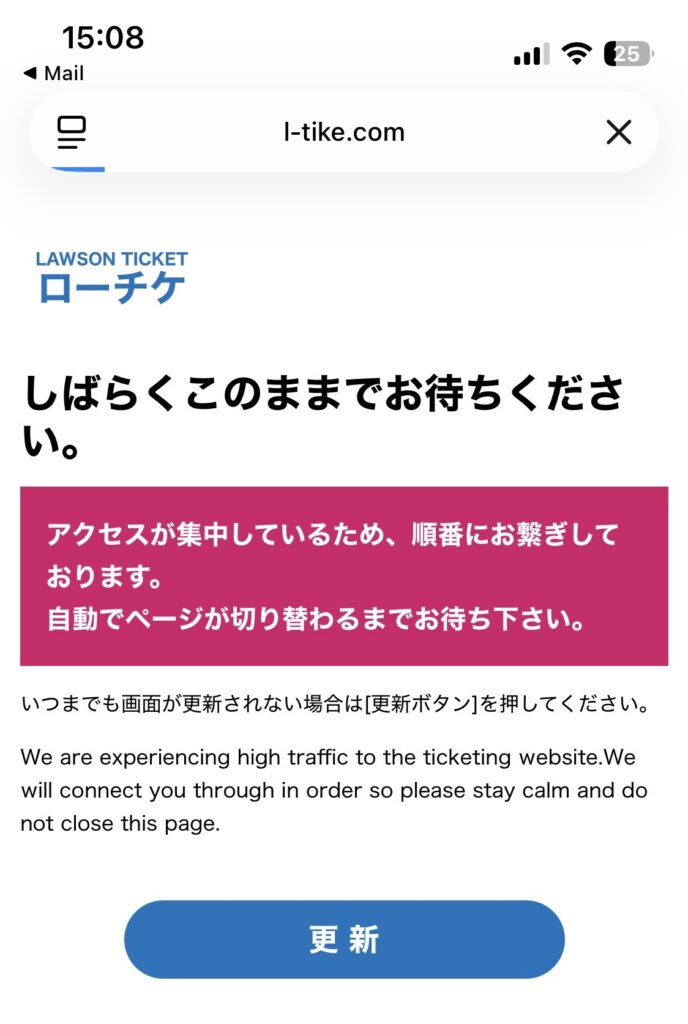Close the in-app browser page
This screenshot has width=688, height=1024.
tap(619, 132)
